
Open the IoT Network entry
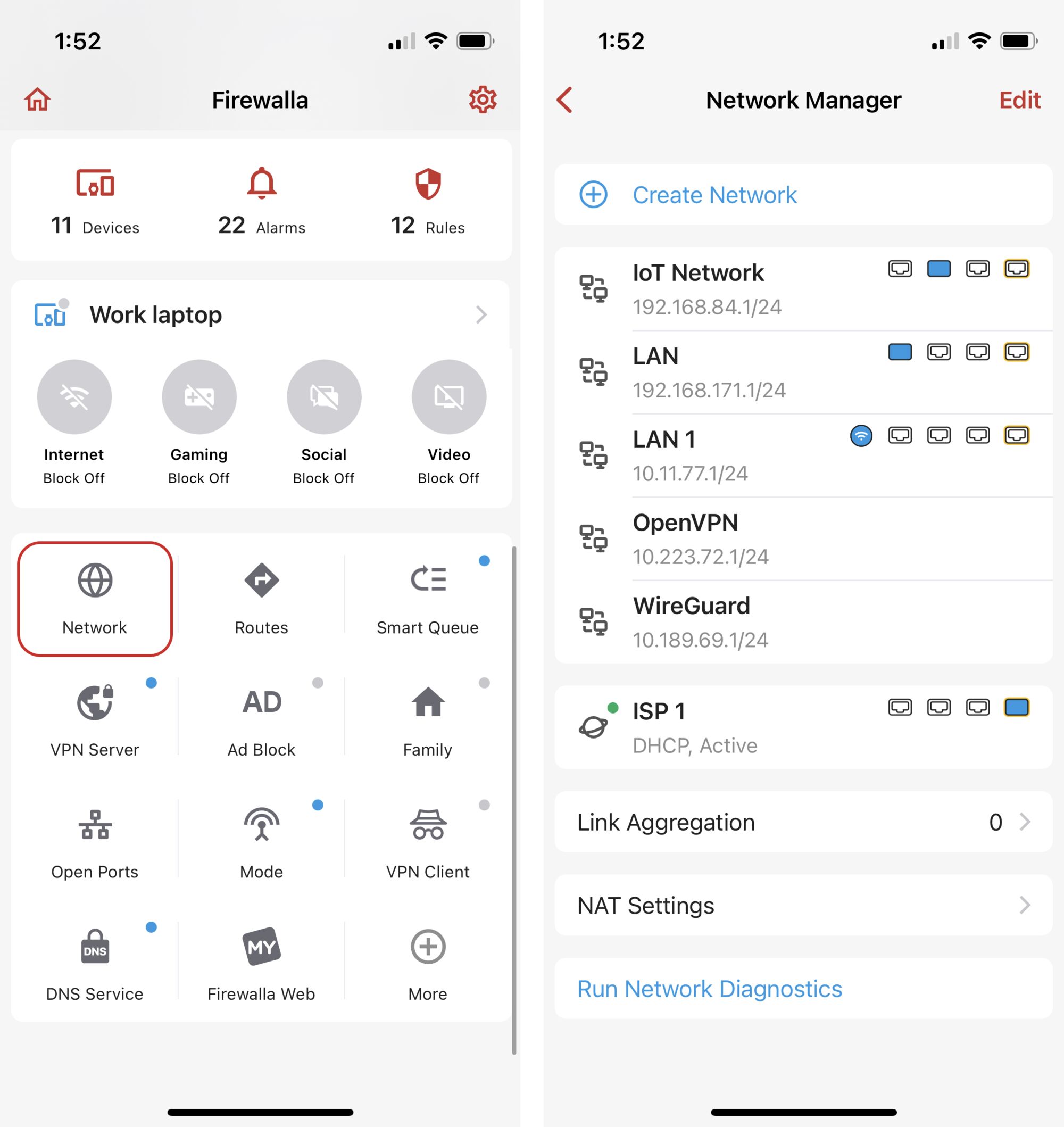tap(697, 289)
